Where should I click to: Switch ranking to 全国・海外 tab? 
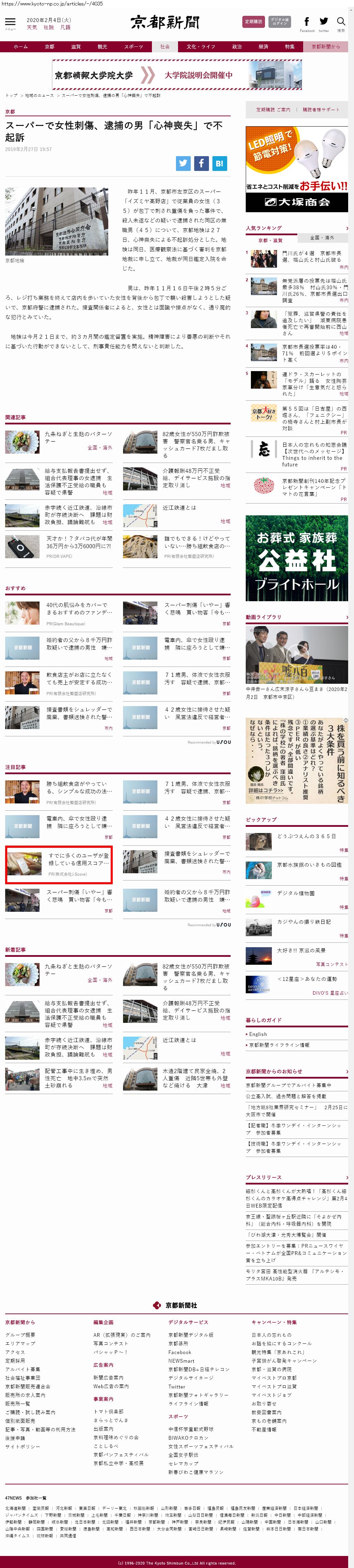pyautogui.click(x=322, y=237)
